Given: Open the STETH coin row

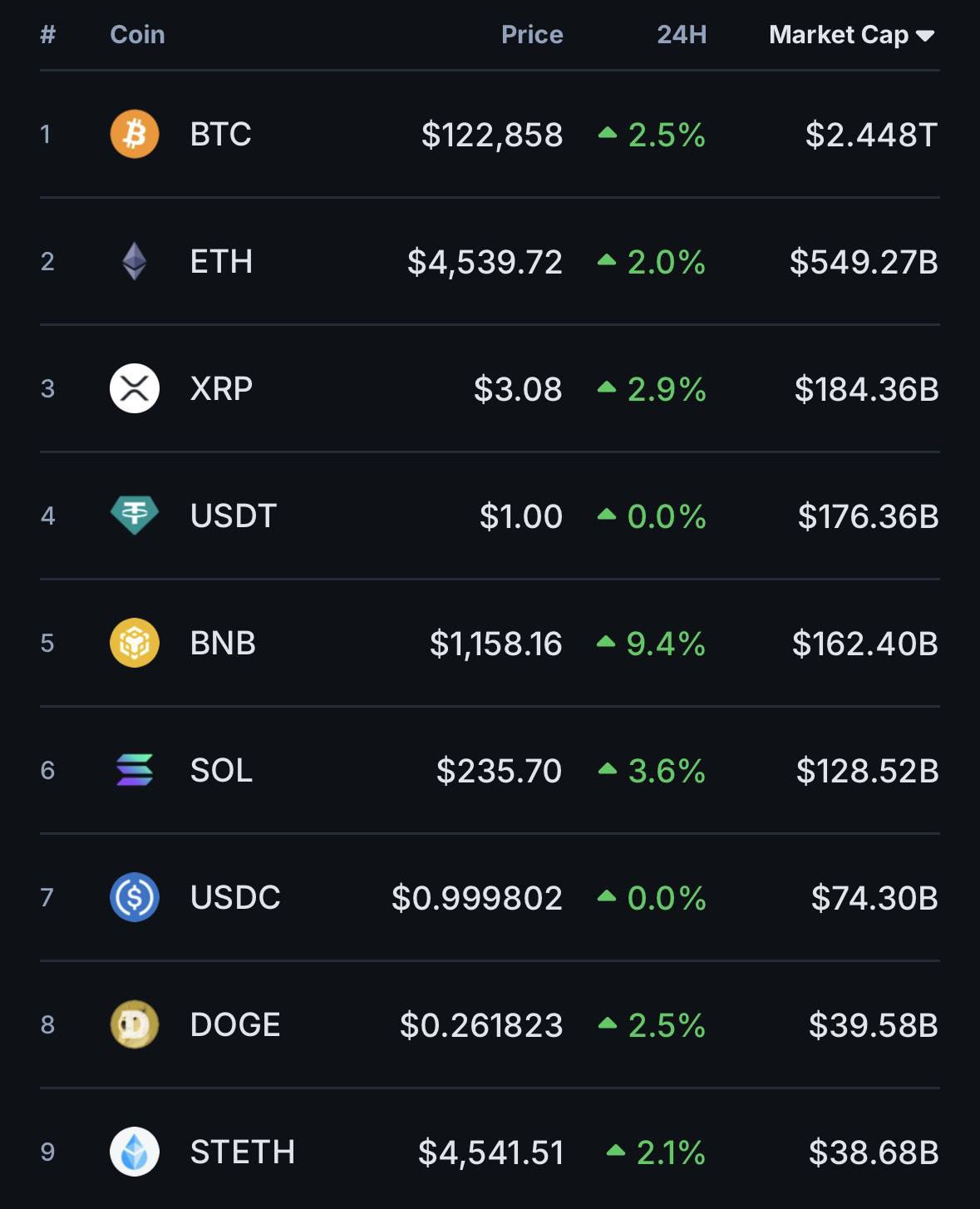Looking at the screenshot, I should [x=242, y=1152].
